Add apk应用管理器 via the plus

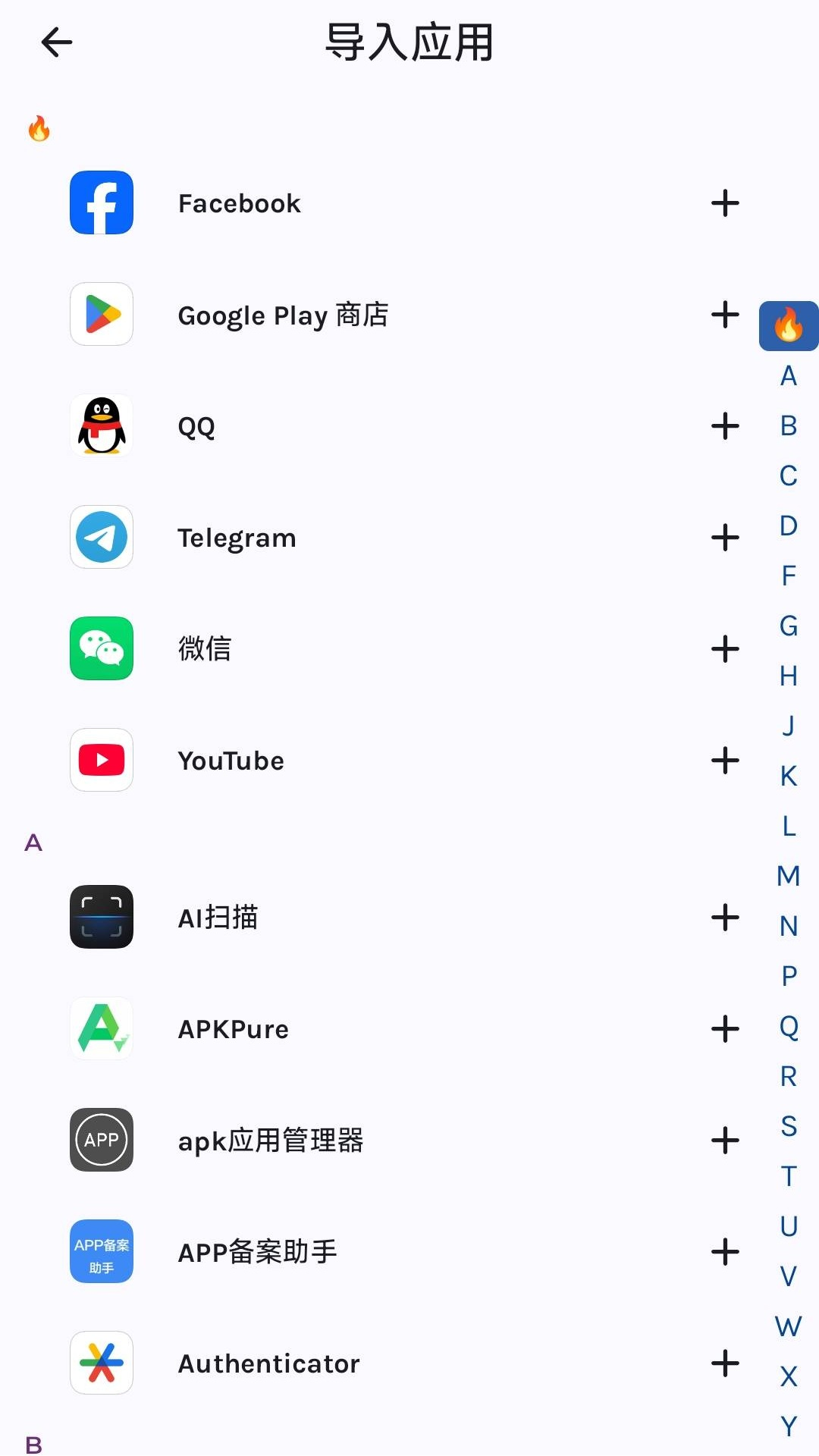[x=725, y=1141]
